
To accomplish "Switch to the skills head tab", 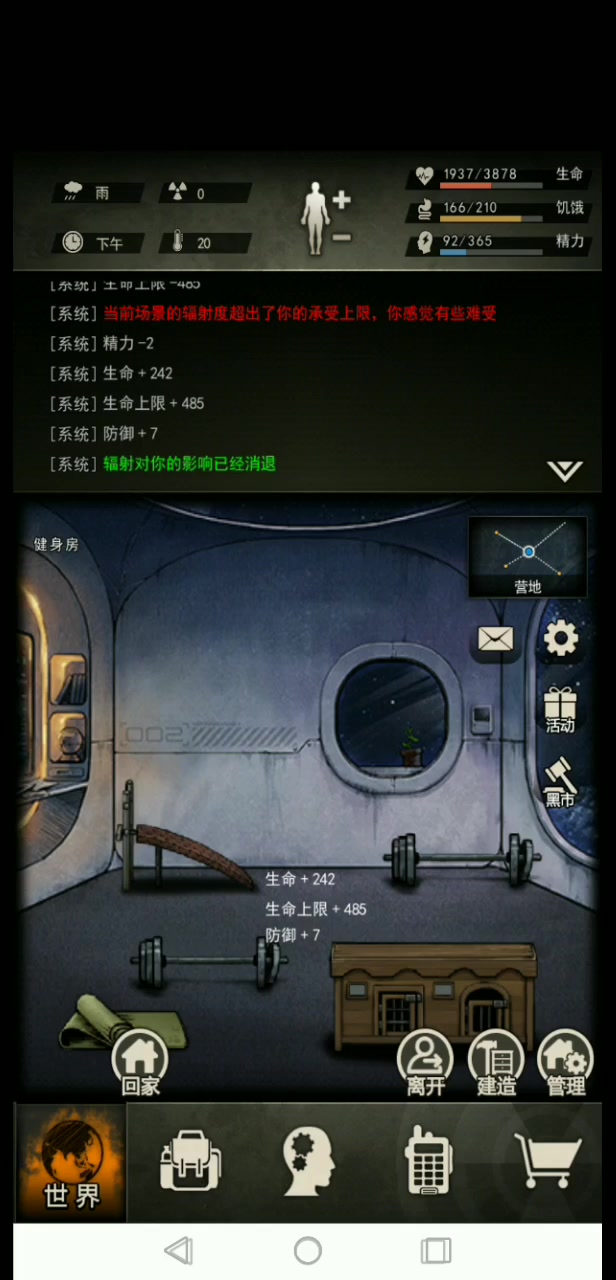I will point(308,1162).
